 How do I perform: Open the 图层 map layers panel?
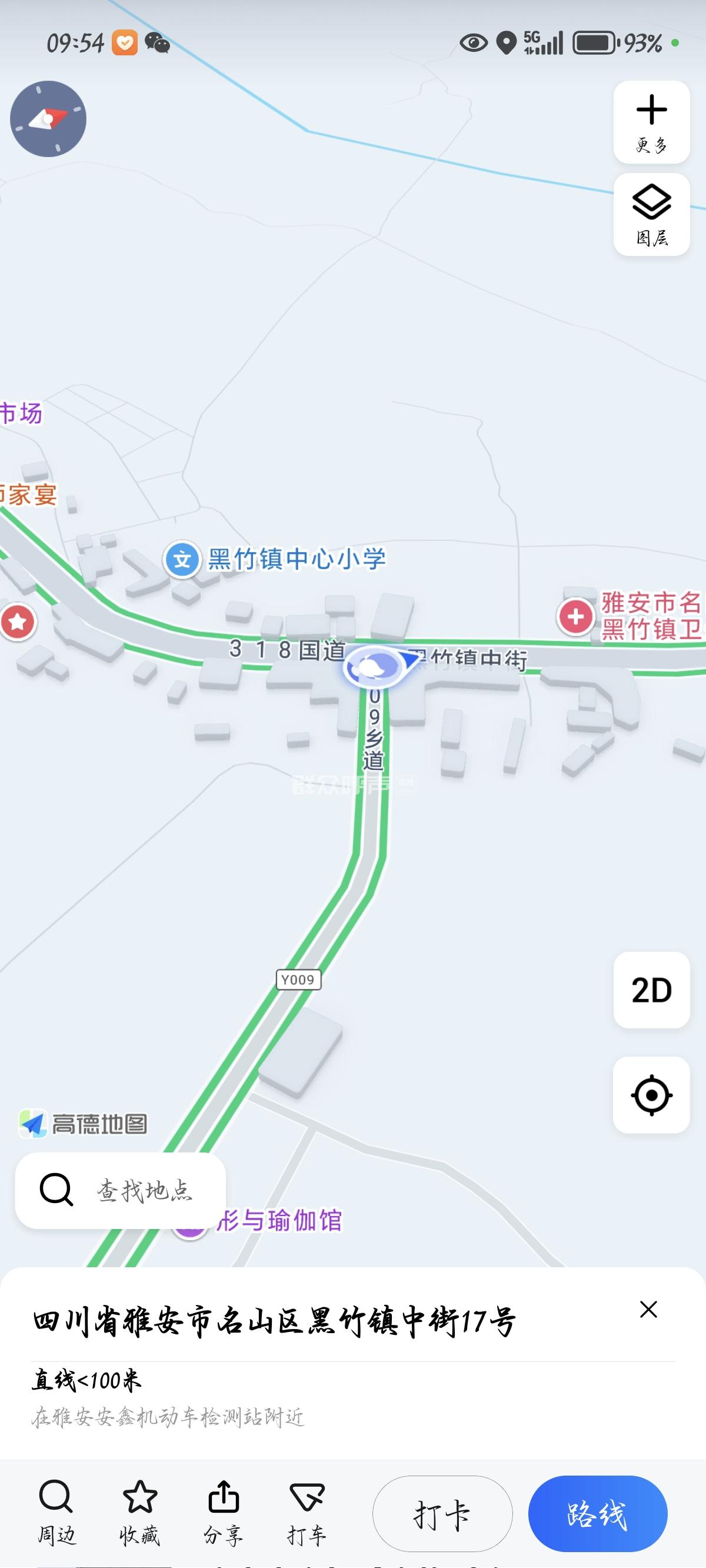651,214
